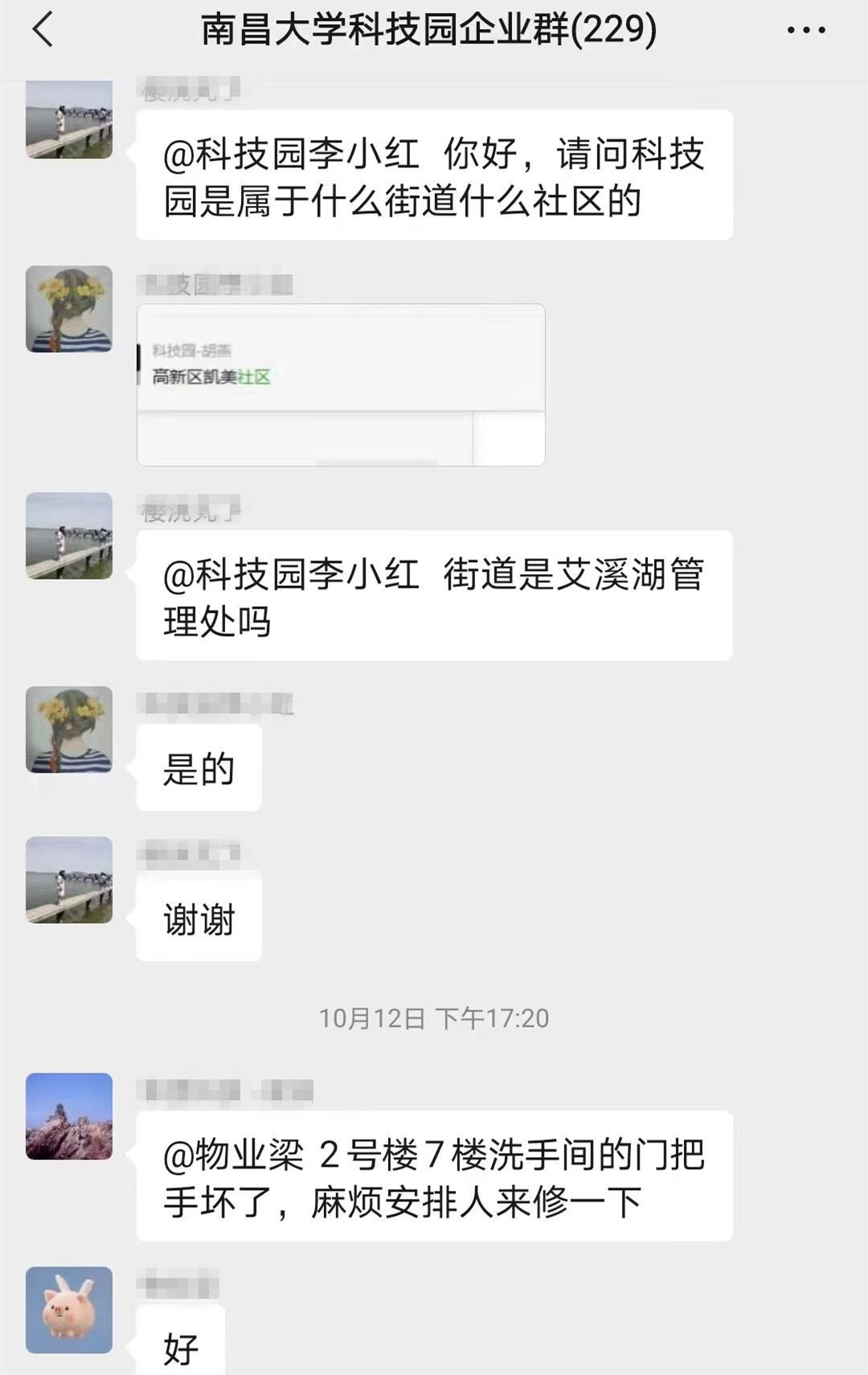This screenshot has height=1375, width=868.
Task: Select the 是的 message bubble
Action: [x=199, y=768]
